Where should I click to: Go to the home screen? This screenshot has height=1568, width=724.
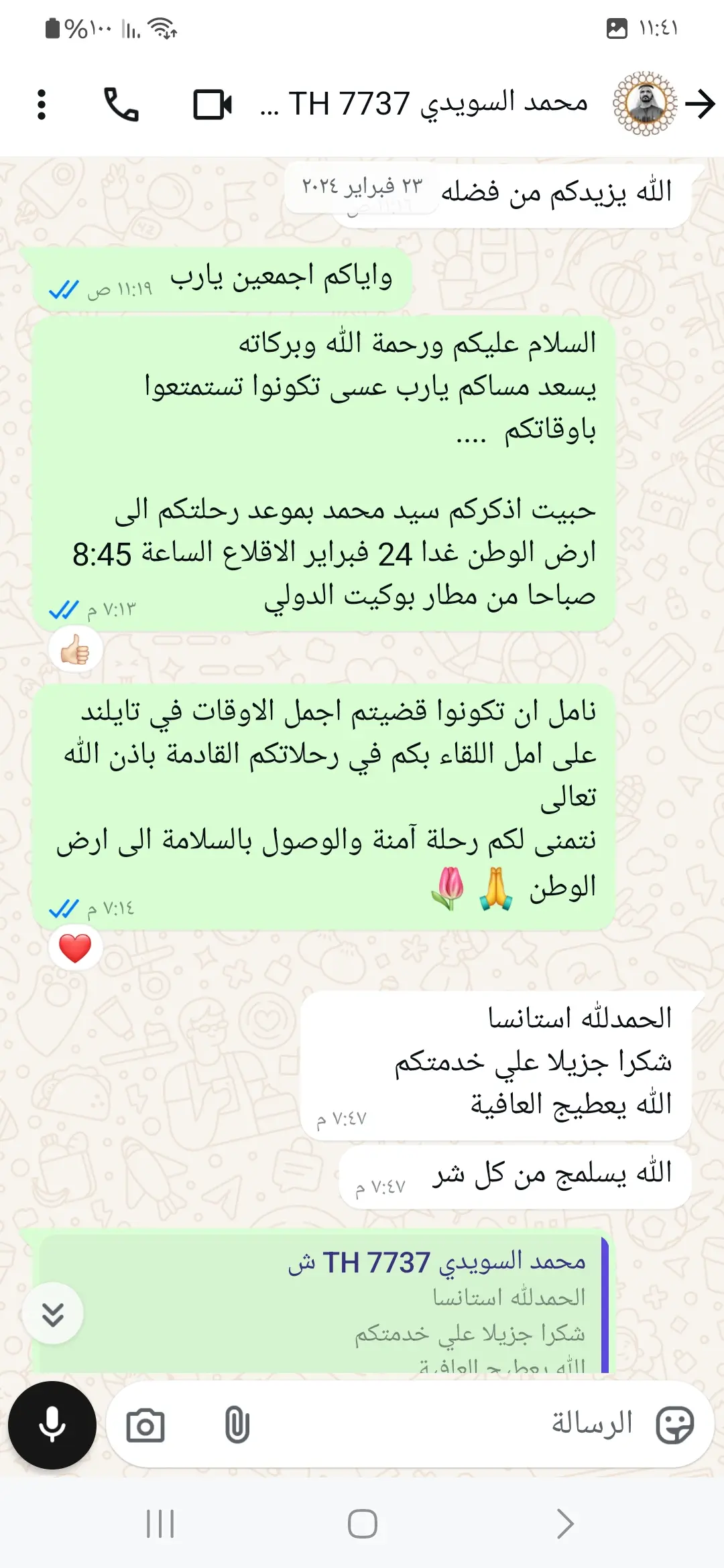point(362,1524)
